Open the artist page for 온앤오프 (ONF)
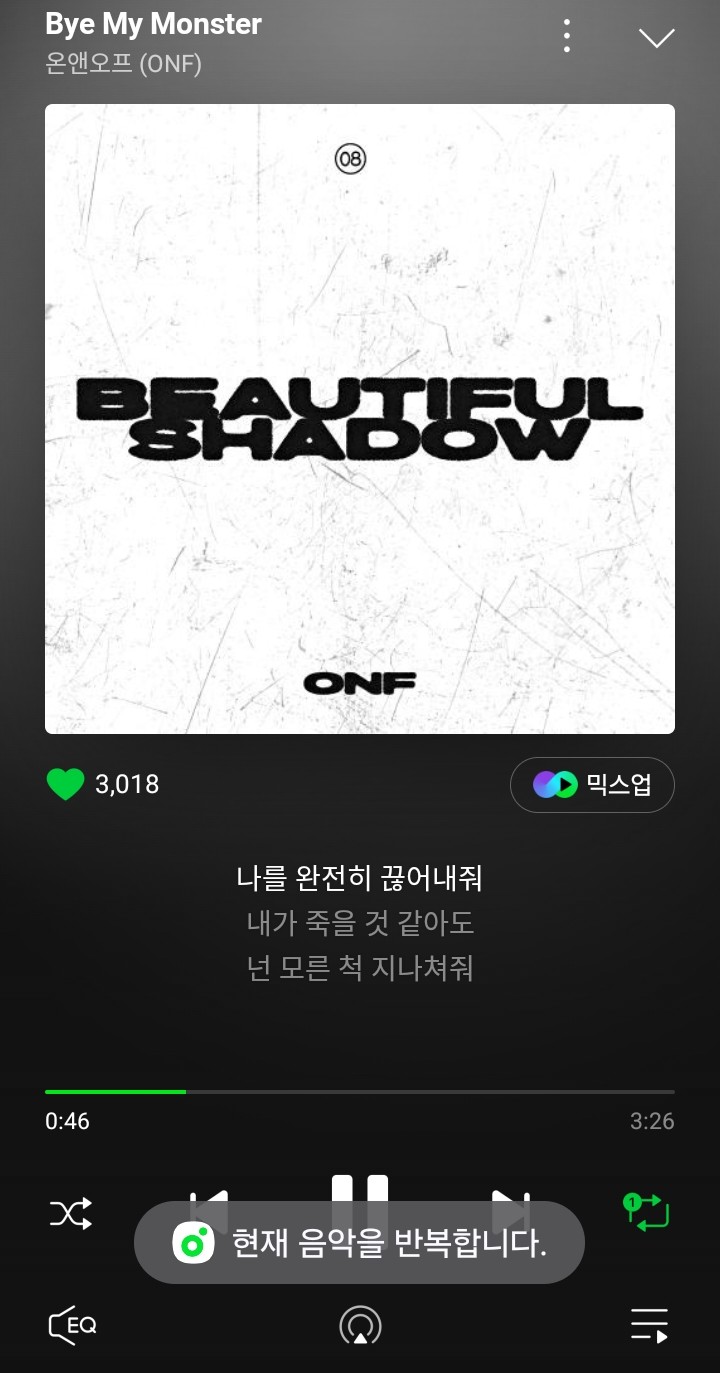The height and width of the screenshot is (1373, 720). [x=124, y=64]
